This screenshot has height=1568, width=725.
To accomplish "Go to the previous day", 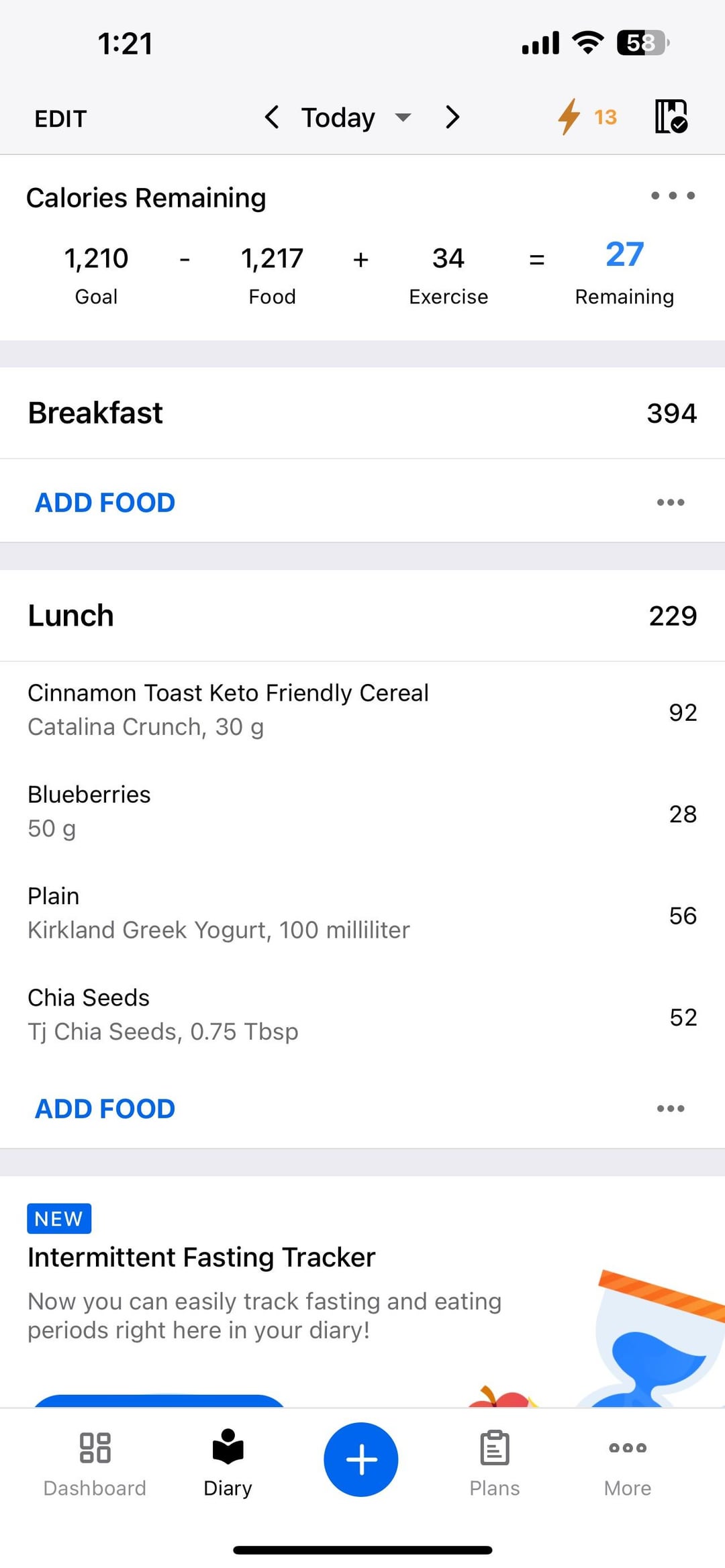I will tap(271, 117).
